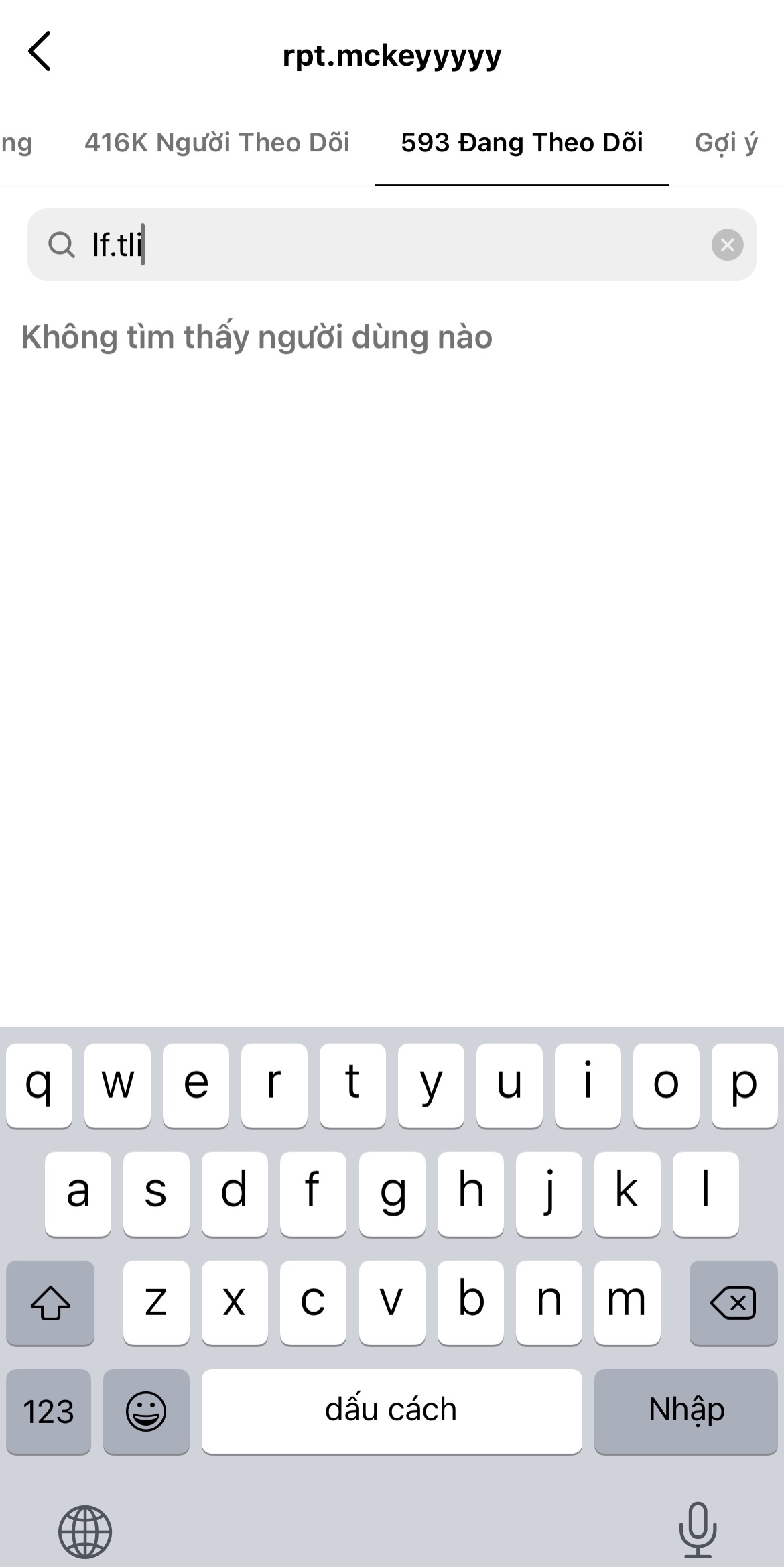
Task: Start voice dictation with the microphone
Action: point(697,1529)
